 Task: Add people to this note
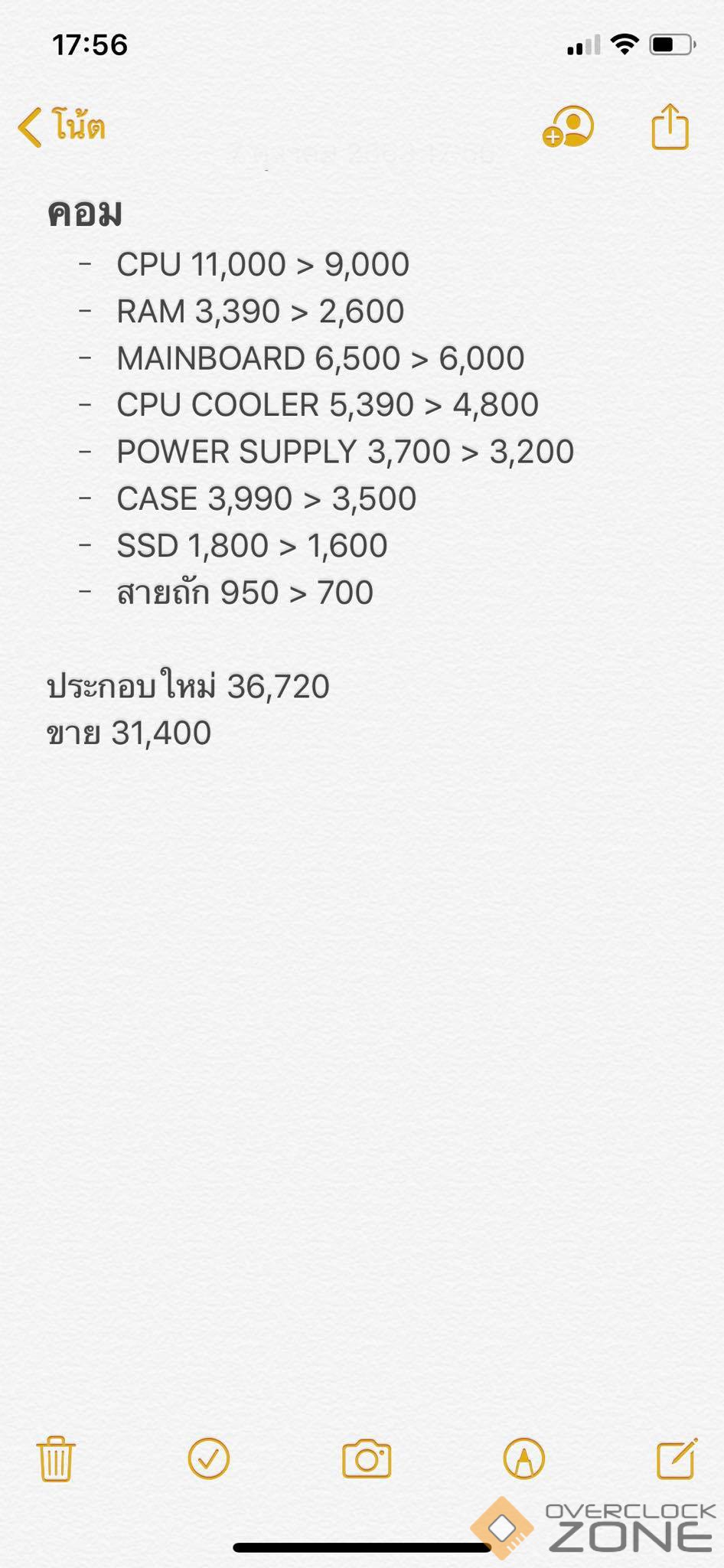tap(568, 126)
